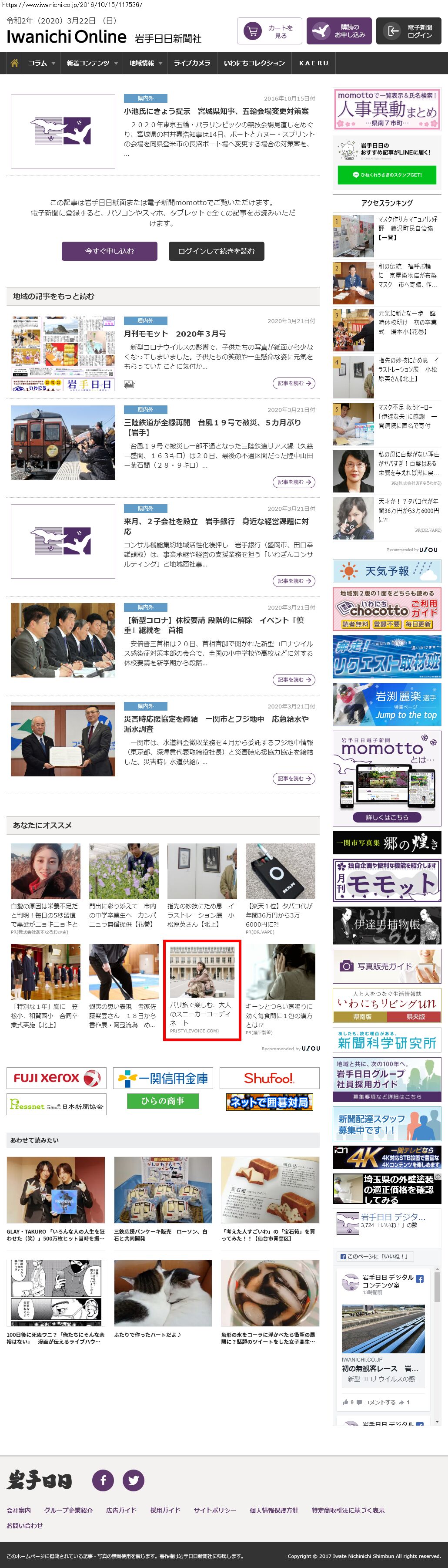Open the cart via カートを見る
The width and height of the screenshot is (448, 1568).
pos(269,31)
